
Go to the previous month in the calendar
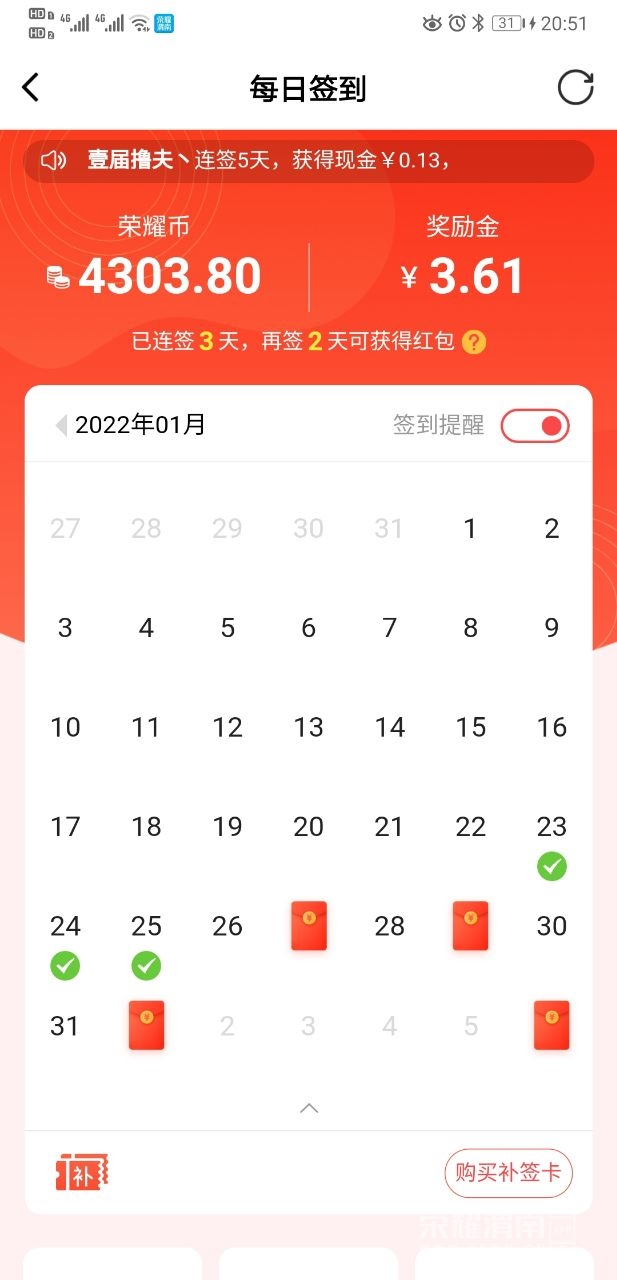click(61, 425)
